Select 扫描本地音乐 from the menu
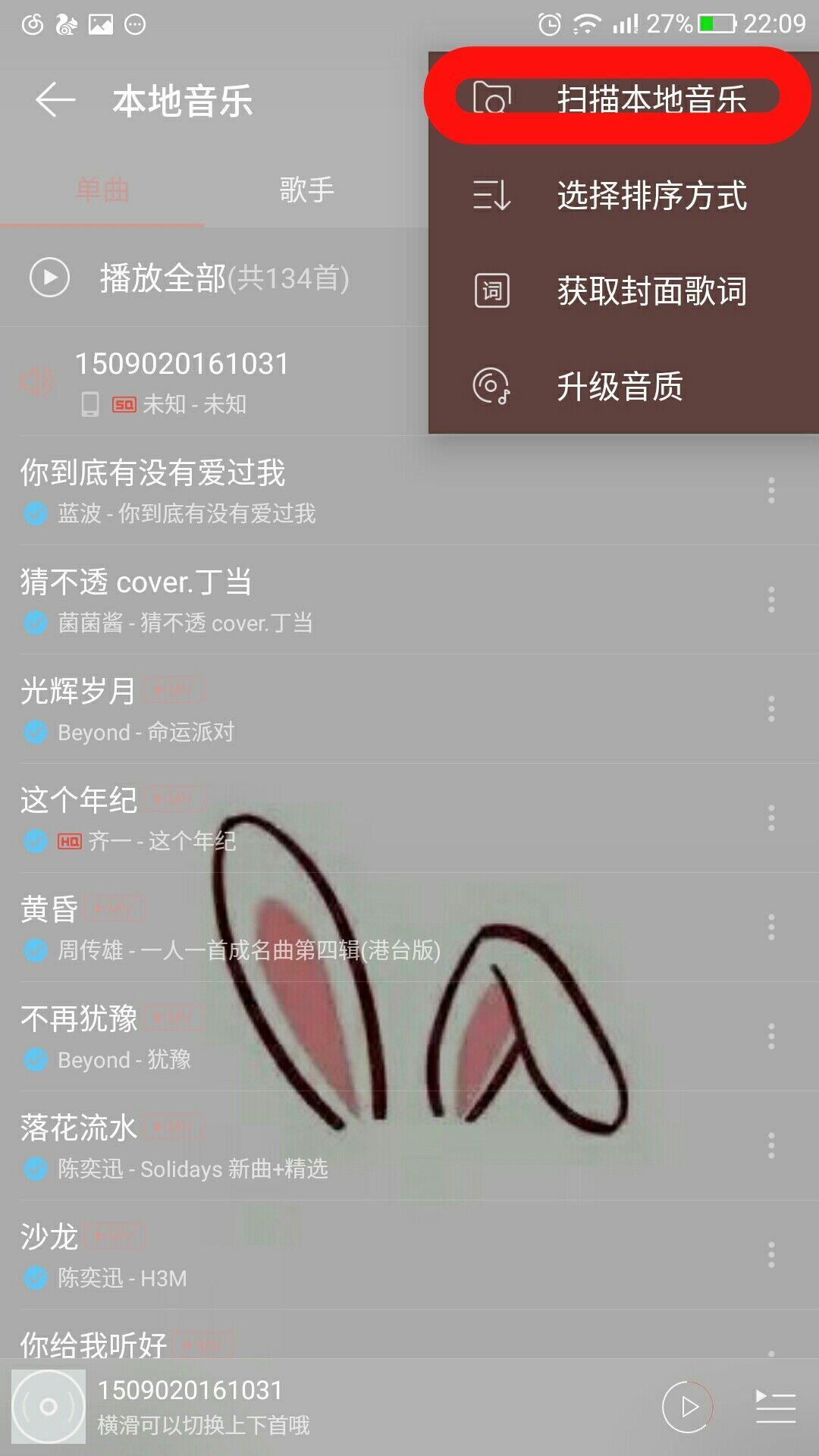This screenshot has height=1456, width=819. [618, 99]
